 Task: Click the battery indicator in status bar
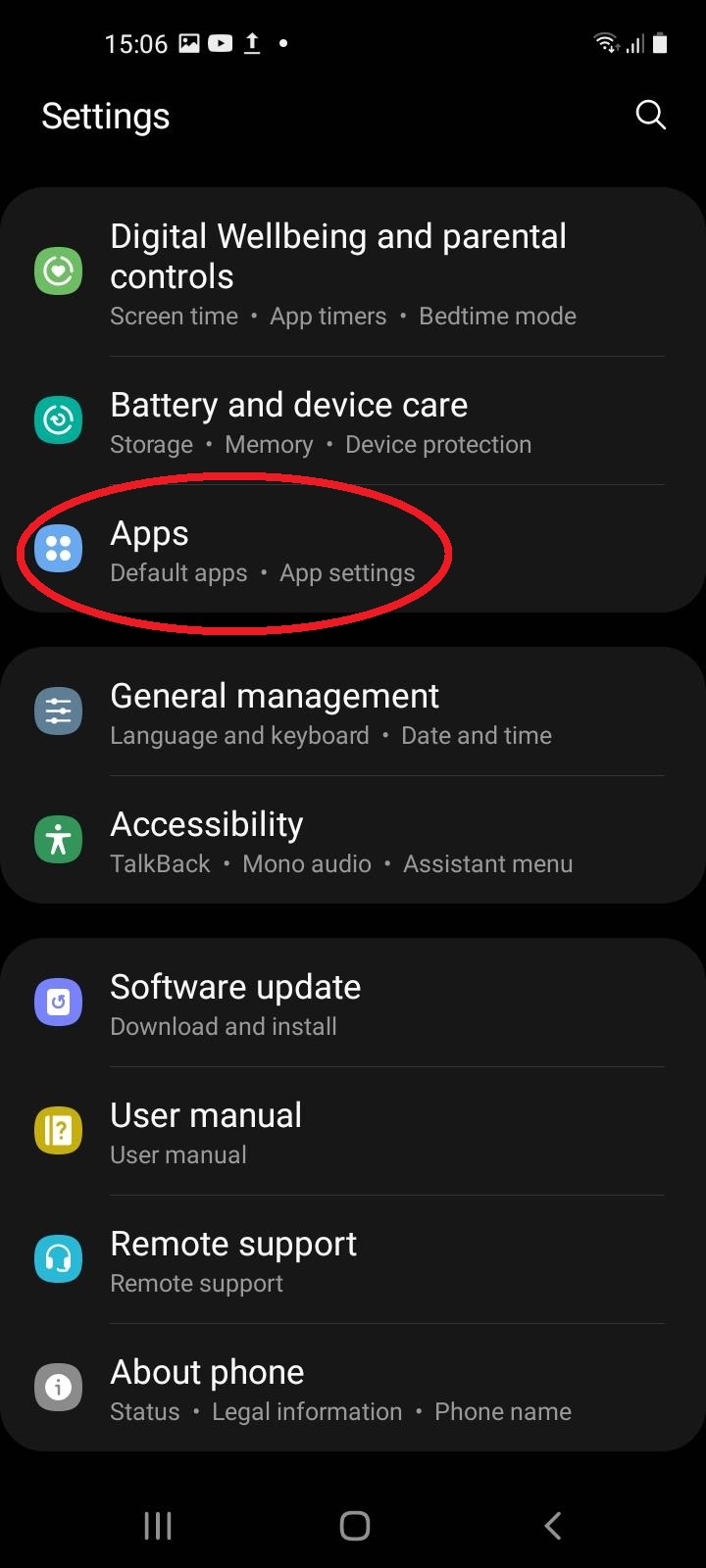(x=658, y=41)
